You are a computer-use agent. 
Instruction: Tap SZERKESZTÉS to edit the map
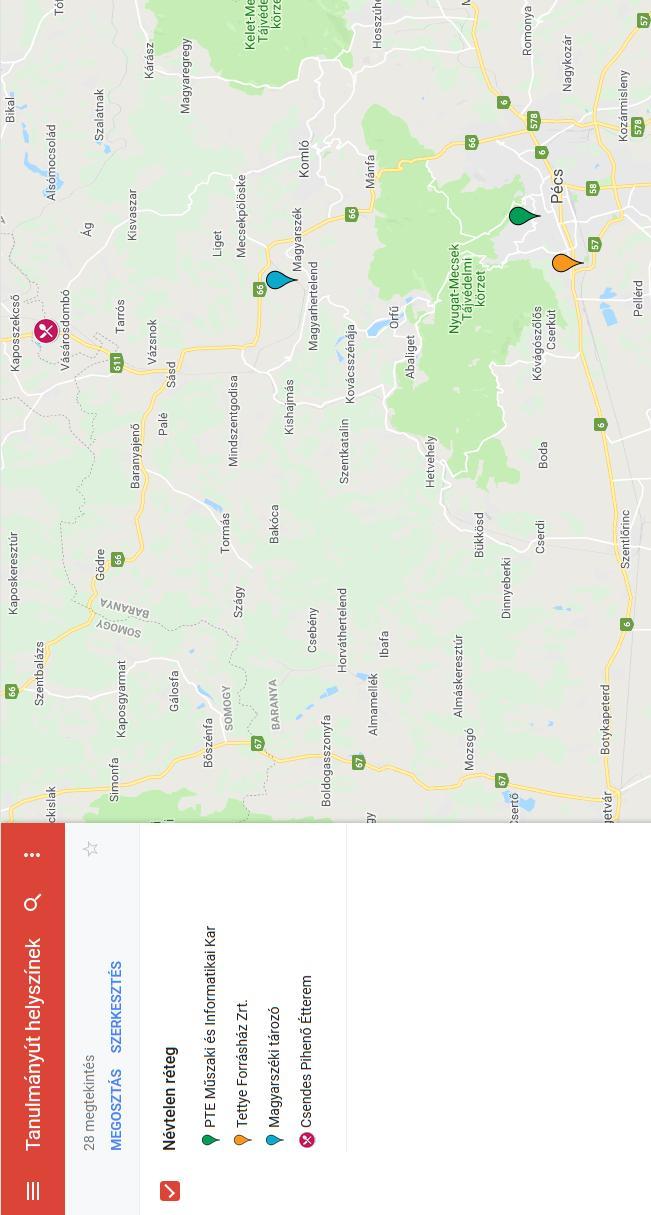[116, 1006]
